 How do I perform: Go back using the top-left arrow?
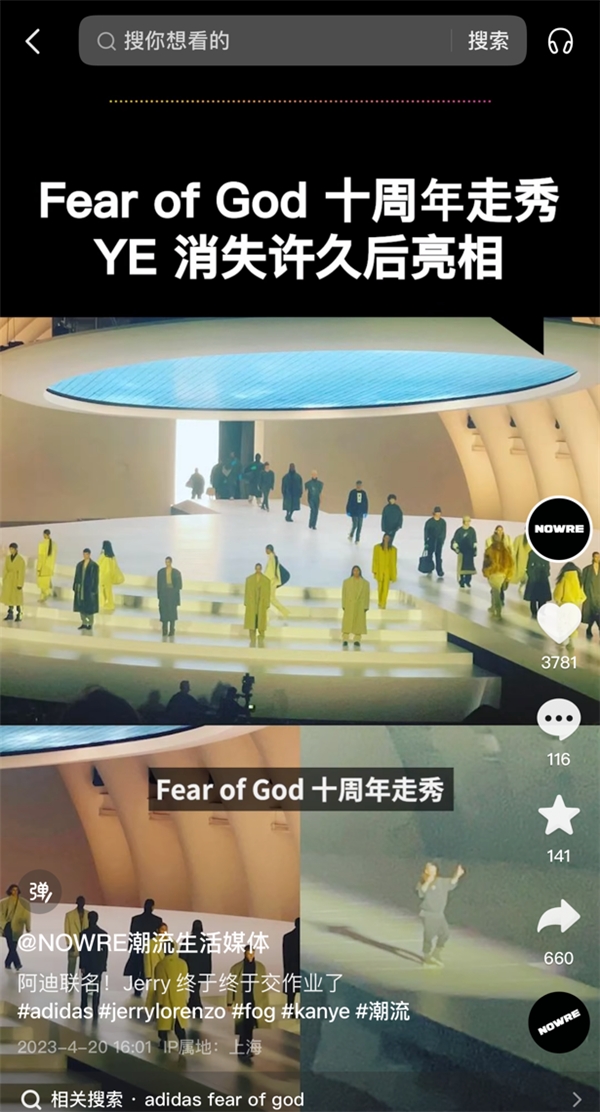pos(33,41)
